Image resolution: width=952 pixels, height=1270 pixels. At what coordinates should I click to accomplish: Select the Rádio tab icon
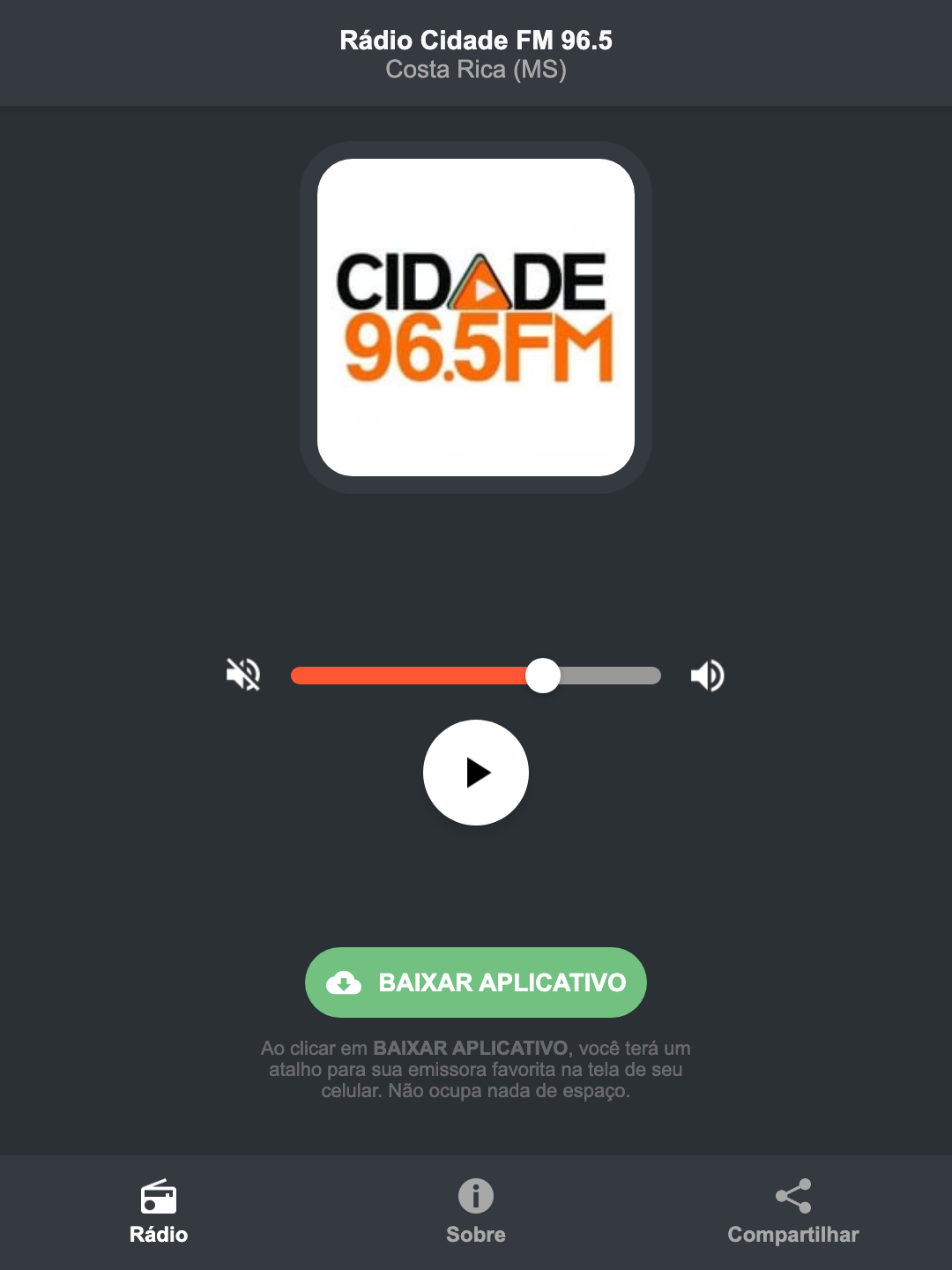point(159,1198)
